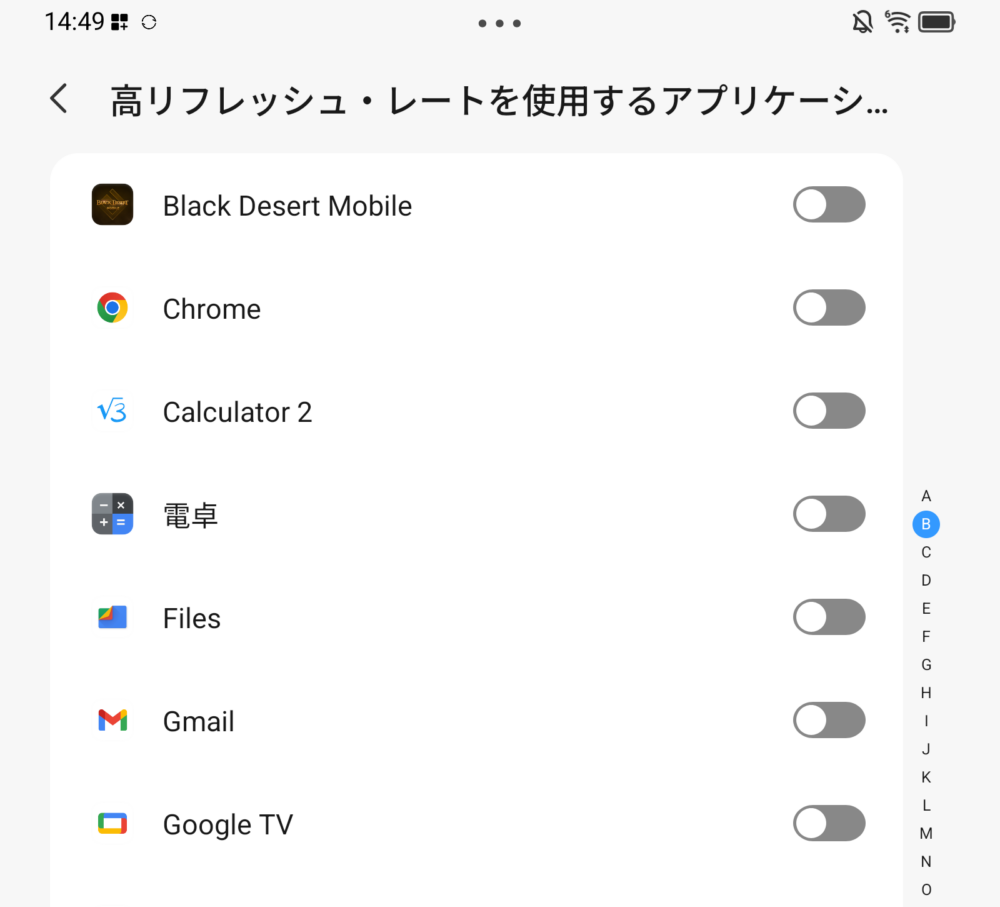
Task: Enable the 電卓 toggle
Action: 829,514
